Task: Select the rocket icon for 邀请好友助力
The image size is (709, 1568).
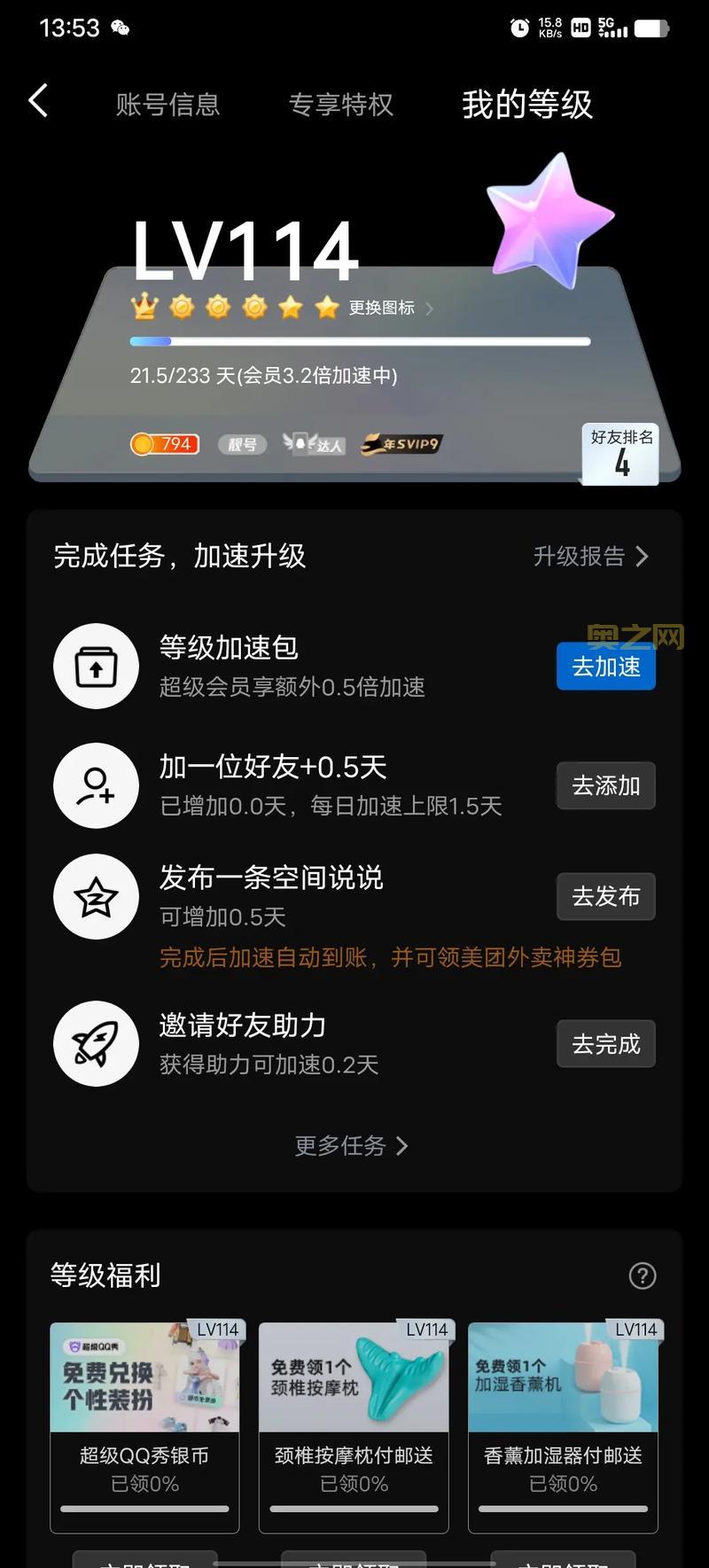Action: [x=96, y=1043]
